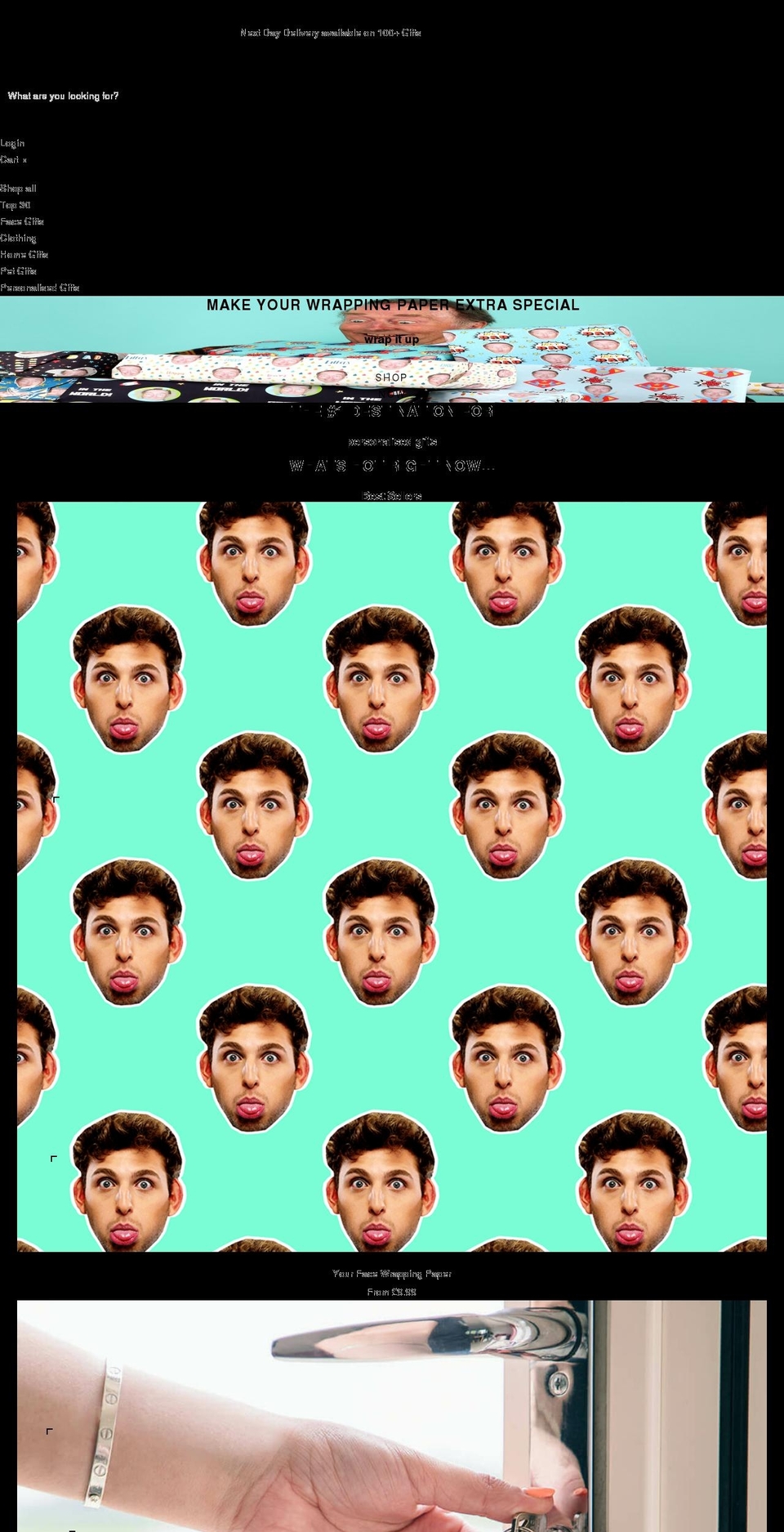Click the From £8.88 price link

click(391, 1292)
